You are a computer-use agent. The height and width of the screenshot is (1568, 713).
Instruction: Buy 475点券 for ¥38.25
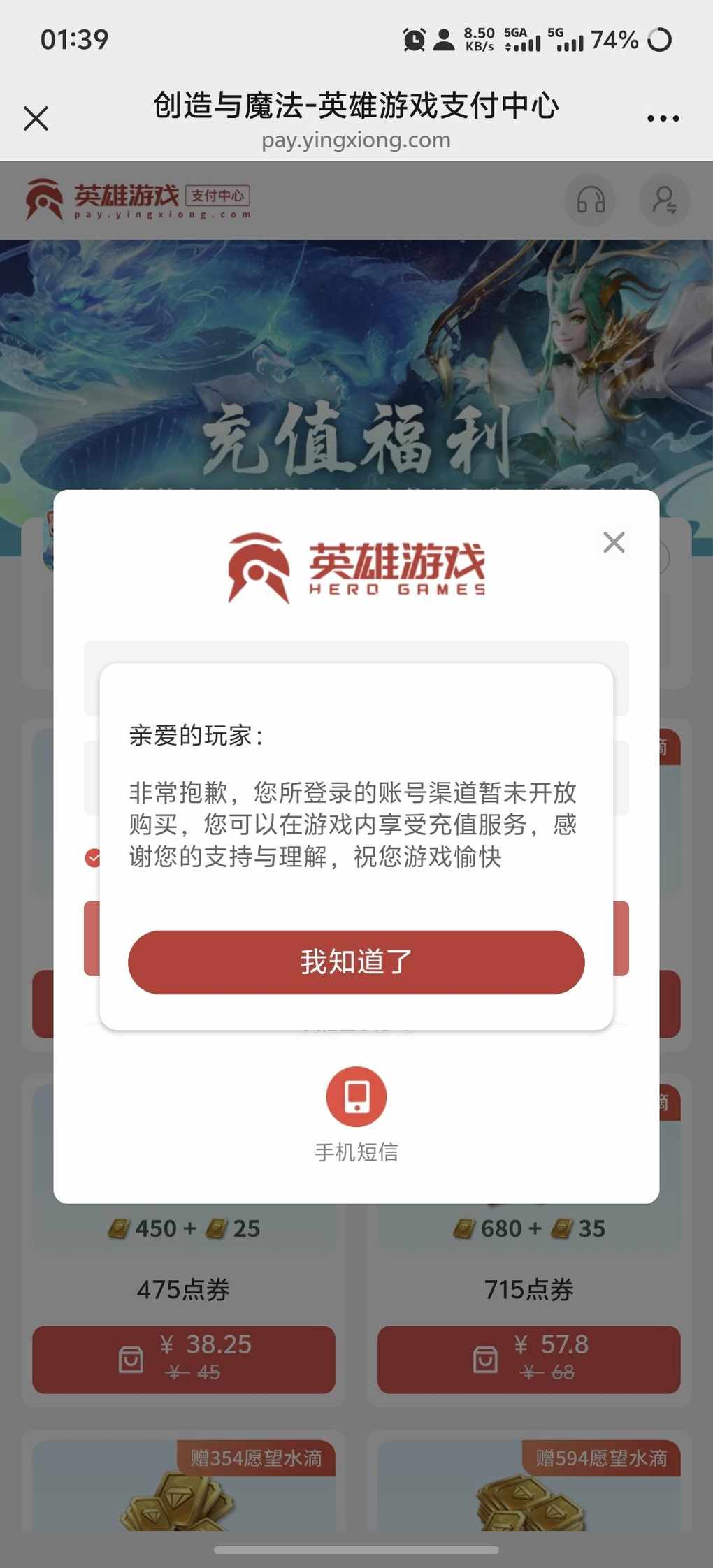pos(183,1359)
